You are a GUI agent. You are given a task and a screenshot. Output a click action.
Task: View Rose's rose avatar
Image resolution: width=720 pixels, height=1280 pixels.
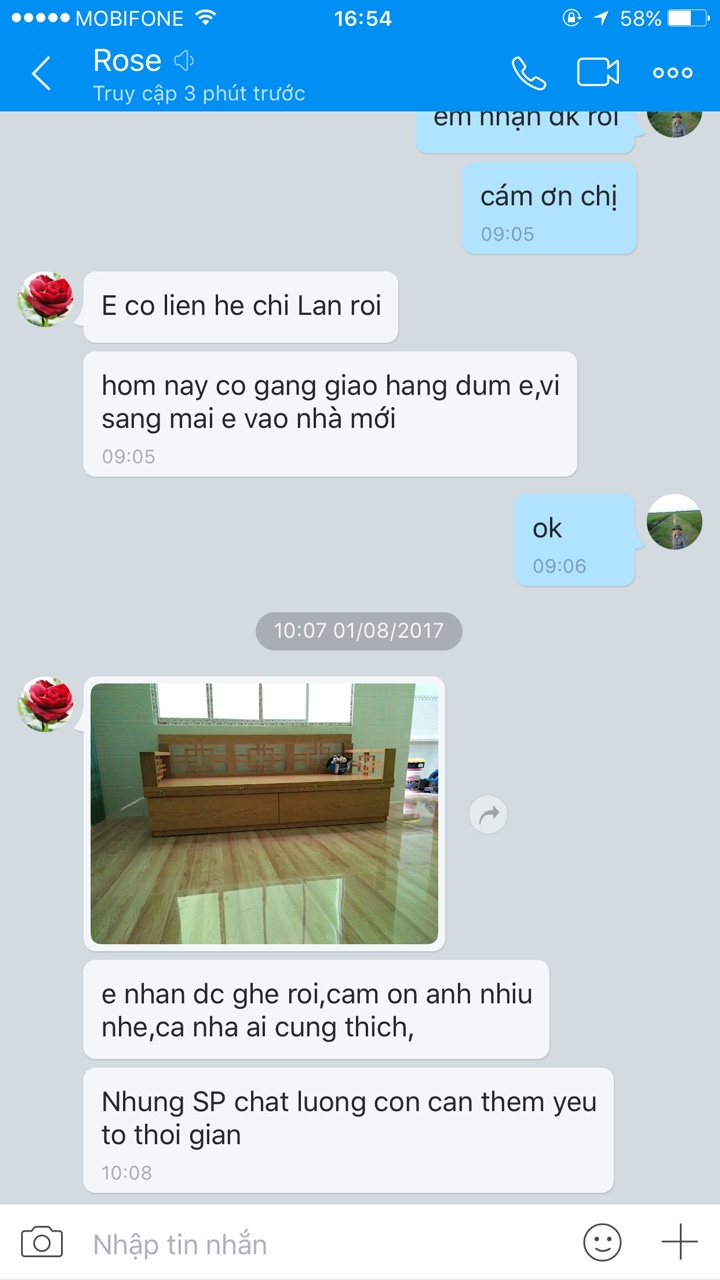pyautogui.click(x=45, y=298)
